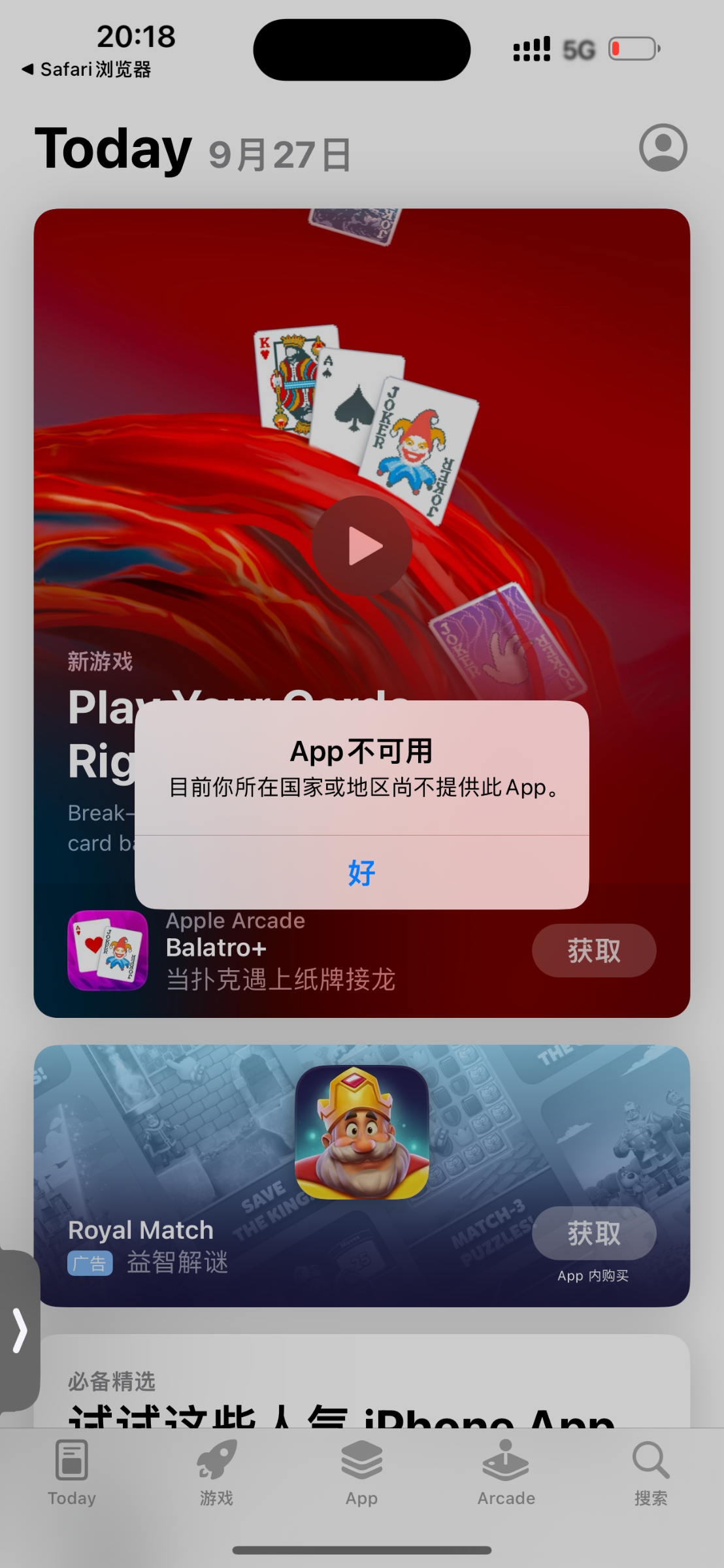
Task: Get Balatro+ with the 获取 button
Action: [593, 951]
